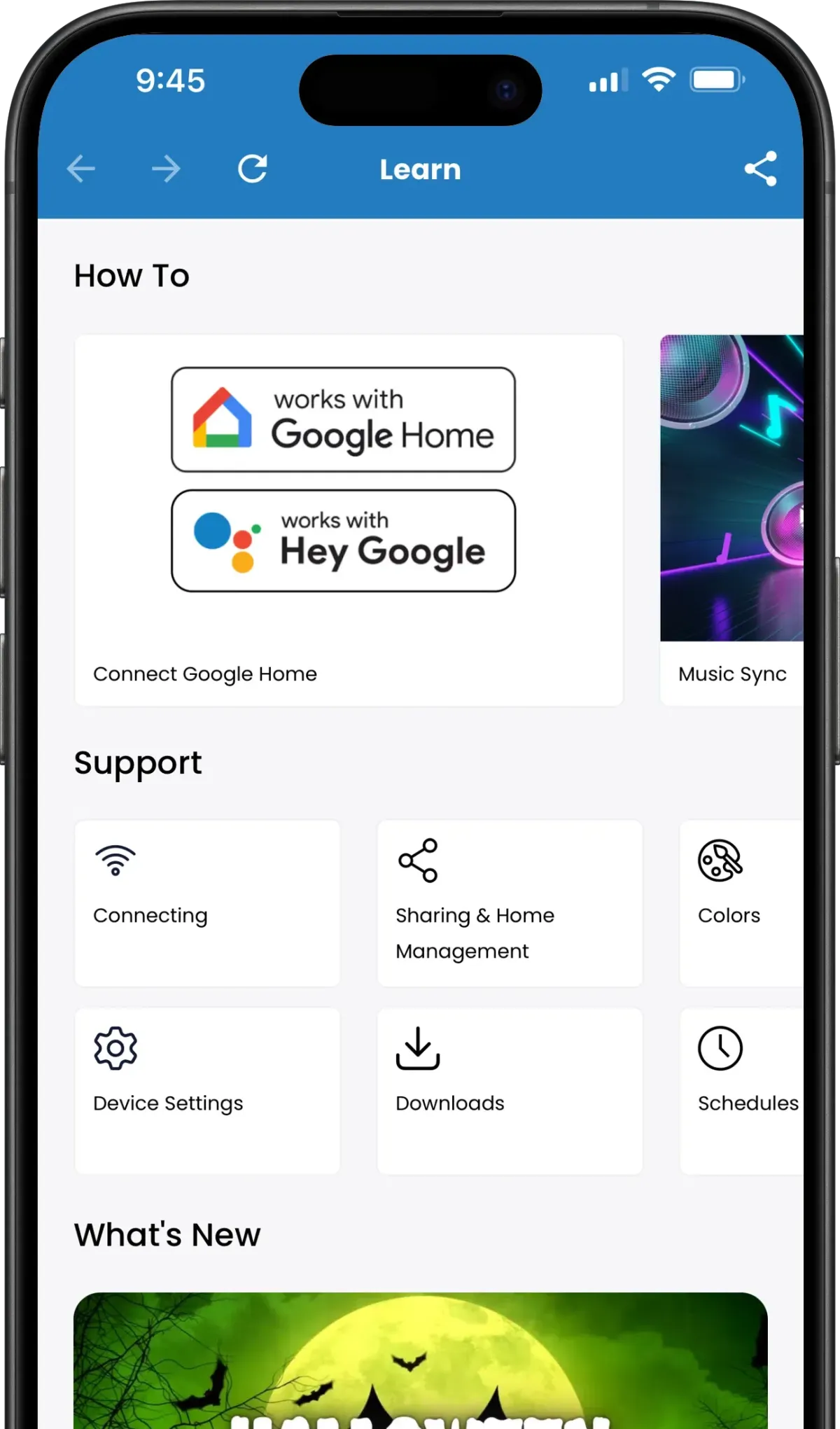840x1429 pixels.
Task: Open the Colors support card
Action: coord(741,903)
